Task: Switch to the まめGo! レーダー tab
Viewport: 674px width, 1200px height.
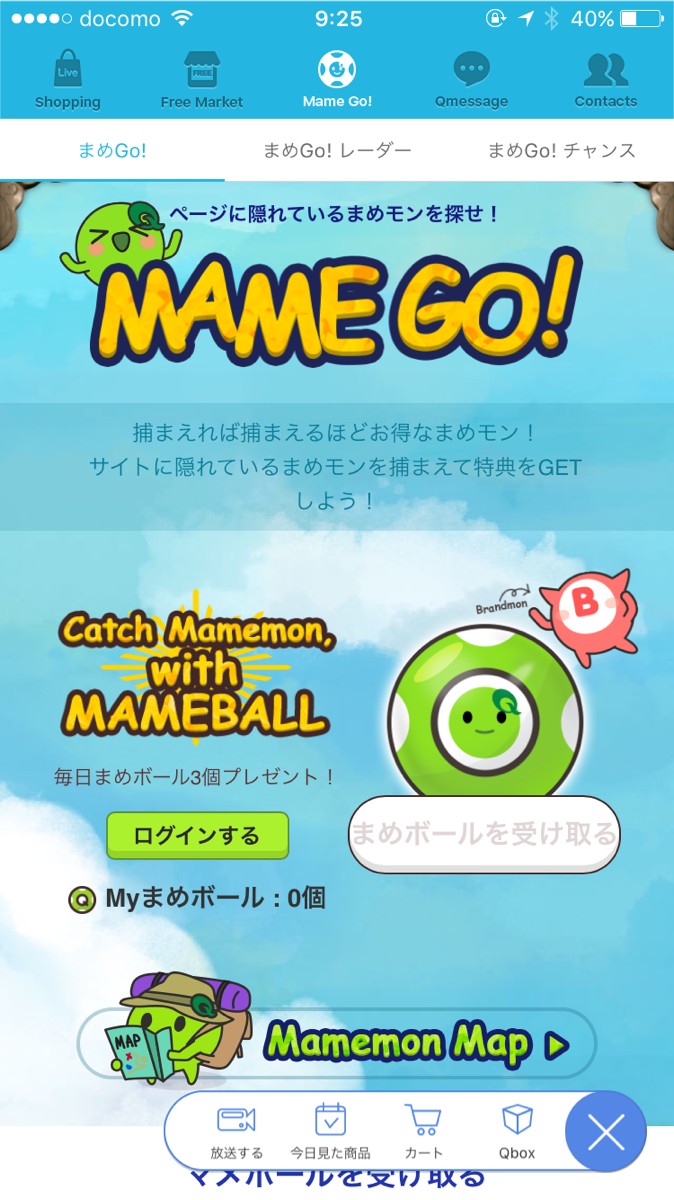Action: 337,151
